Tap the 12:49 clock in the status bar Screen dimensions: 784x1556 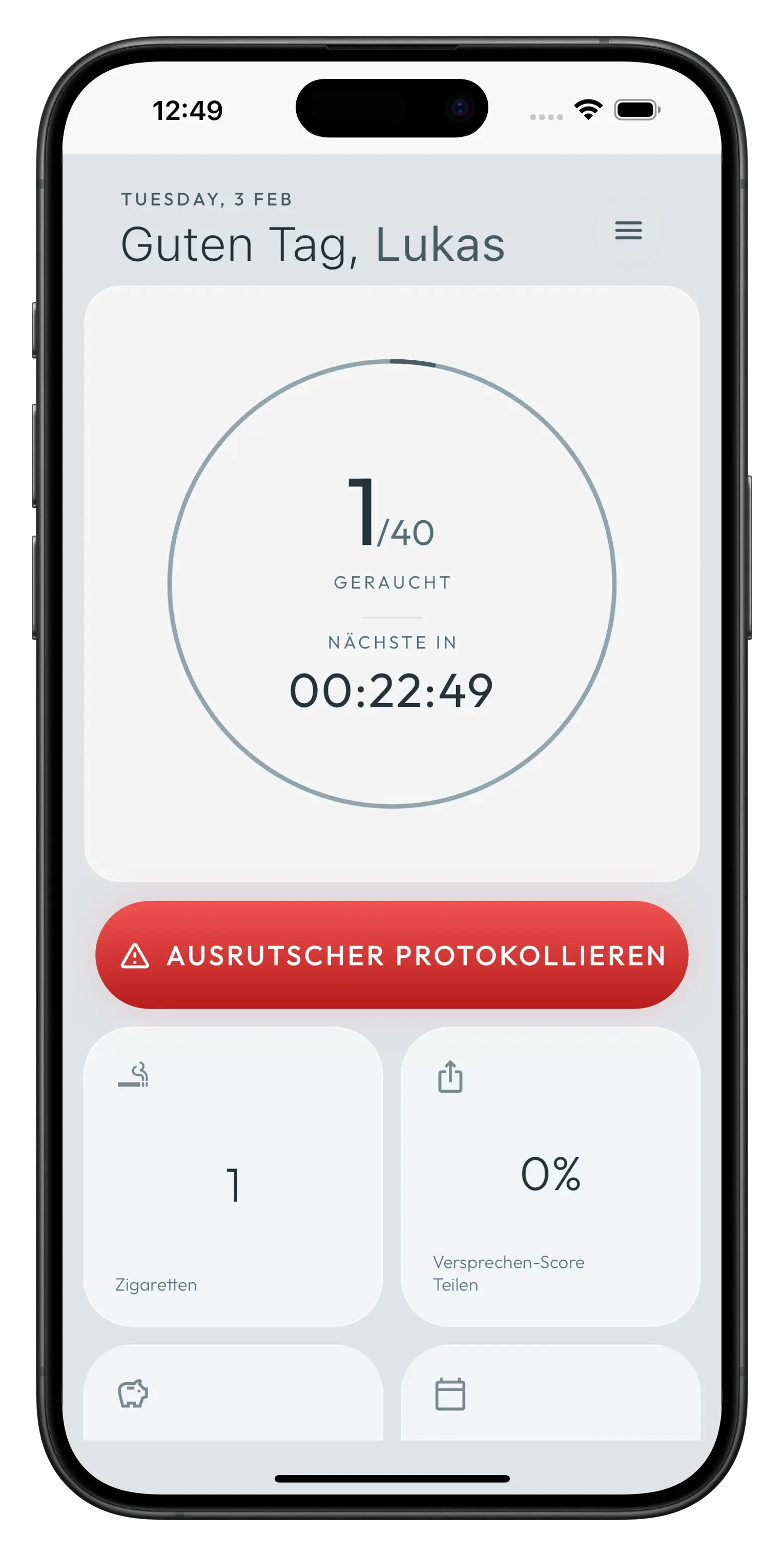pos(187,109)
